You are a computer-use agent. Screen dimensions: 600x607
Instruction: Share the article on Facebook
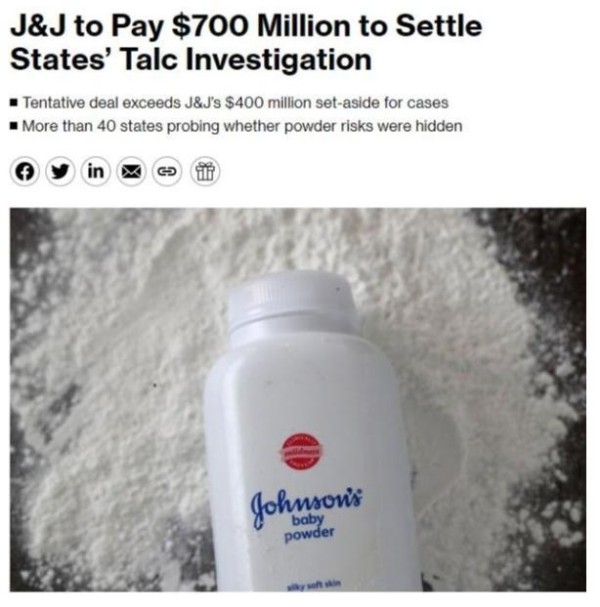24,171
